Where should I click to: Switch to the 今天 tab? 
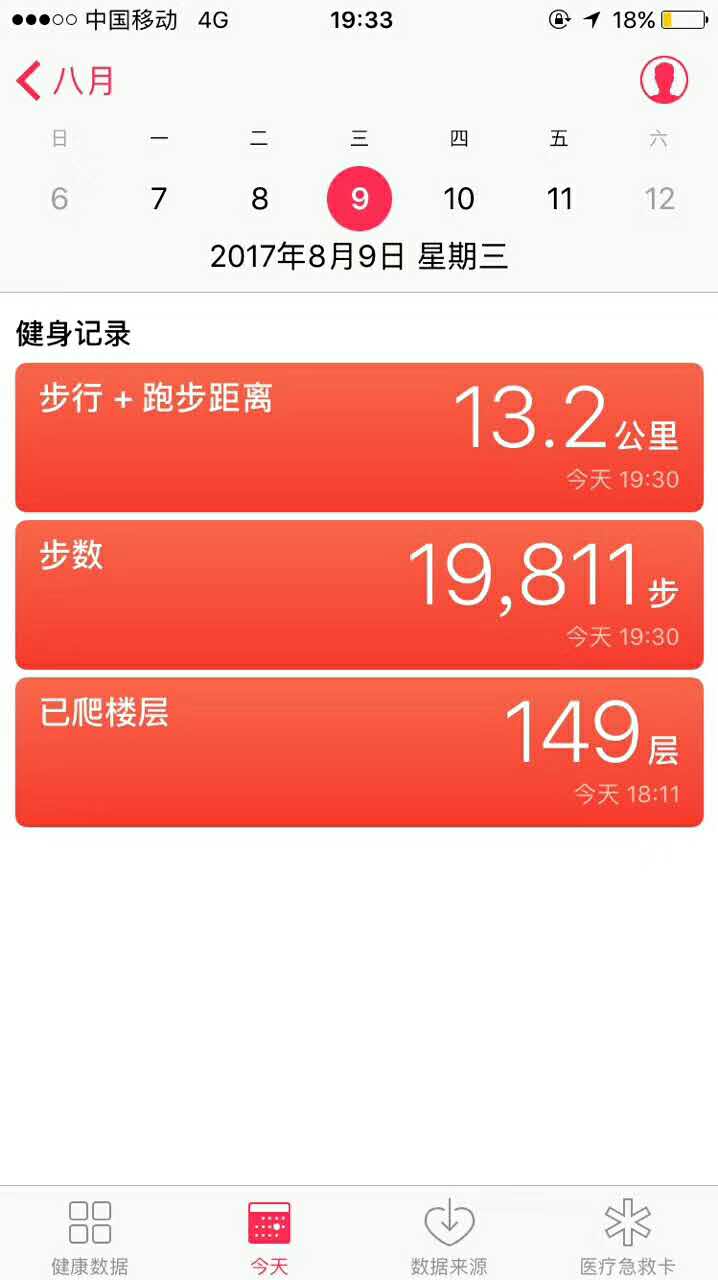click(269, 1236)
